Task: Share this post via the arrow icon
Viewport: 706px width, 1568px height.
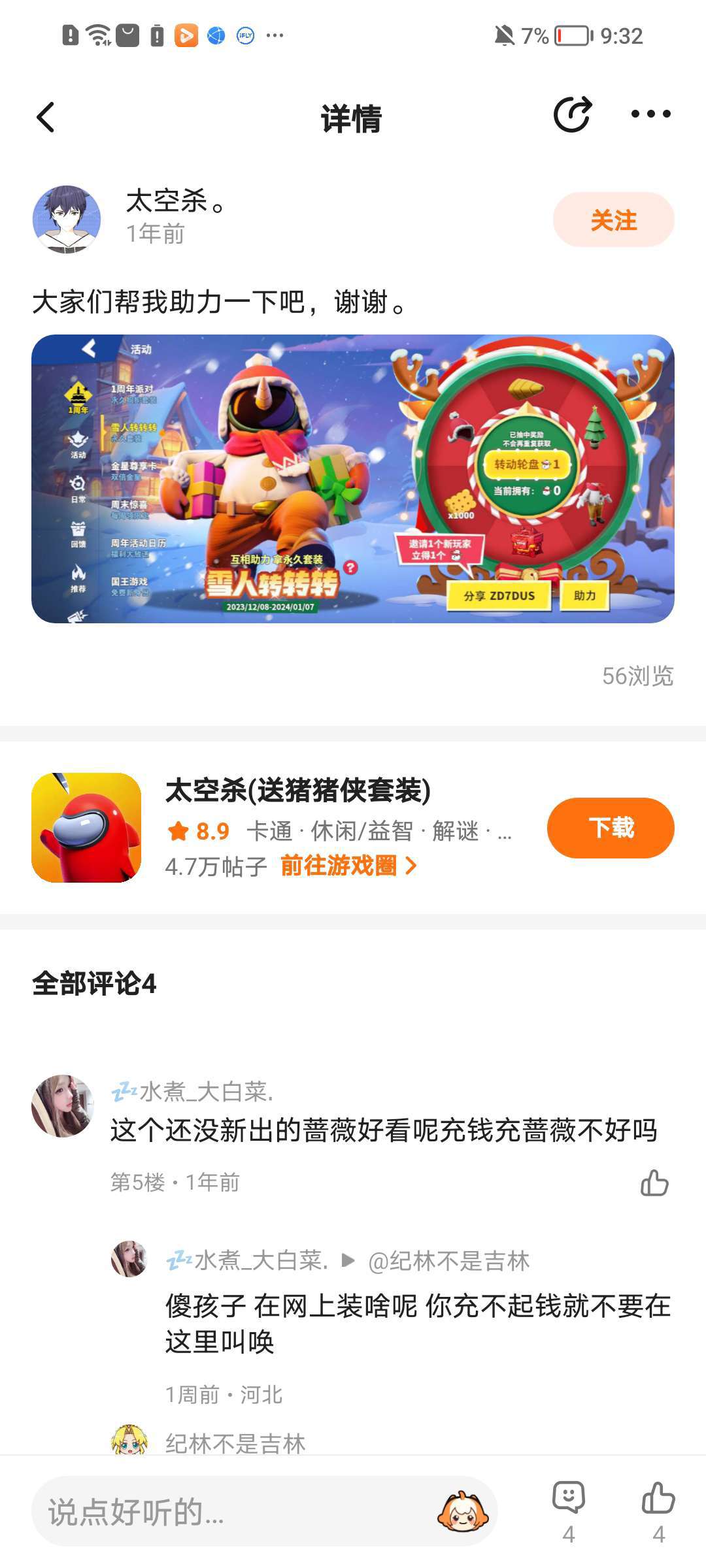Action: [x=572, y=115]
